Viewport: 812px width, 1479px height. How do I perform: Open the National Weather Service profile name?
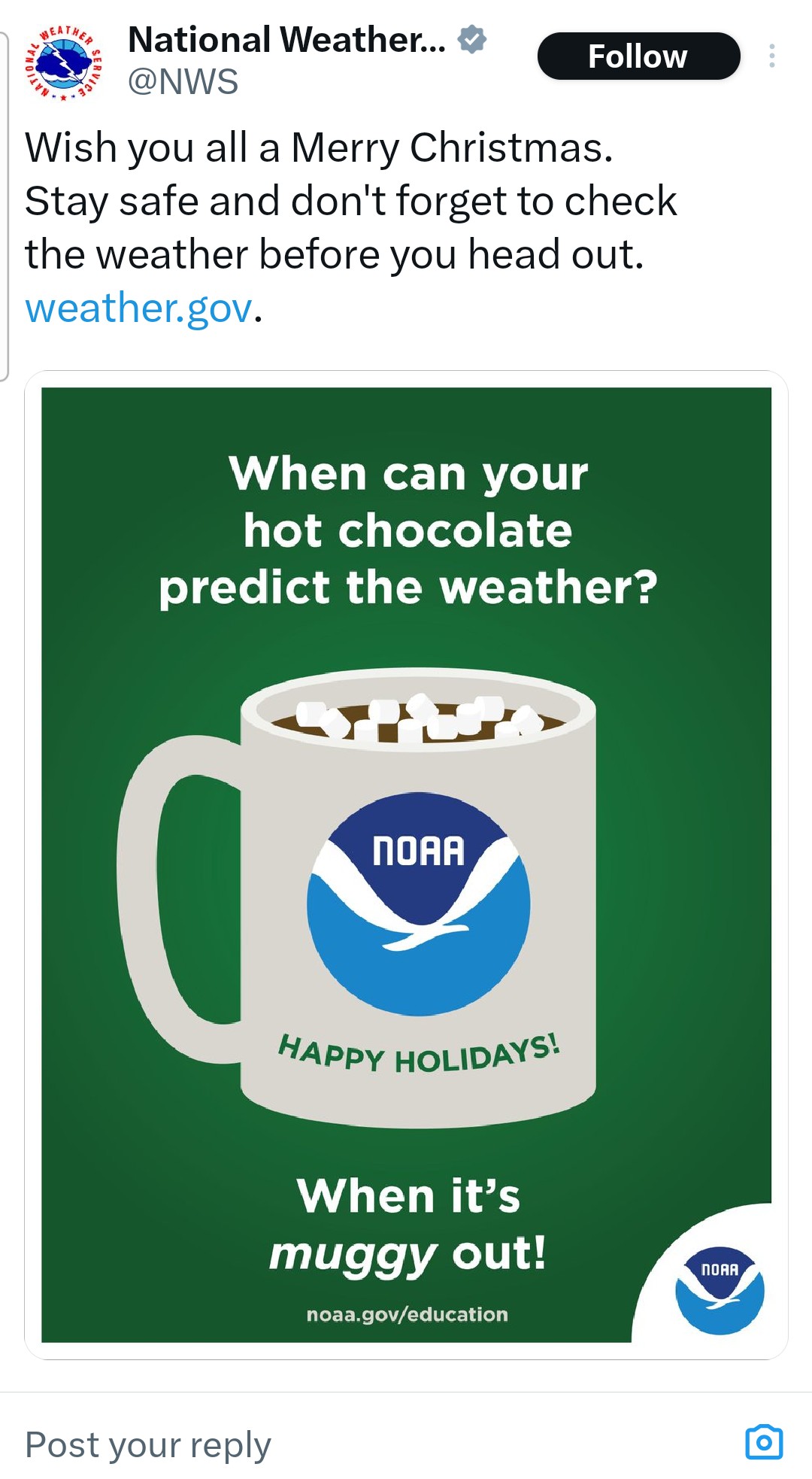(x=286, y=40)
